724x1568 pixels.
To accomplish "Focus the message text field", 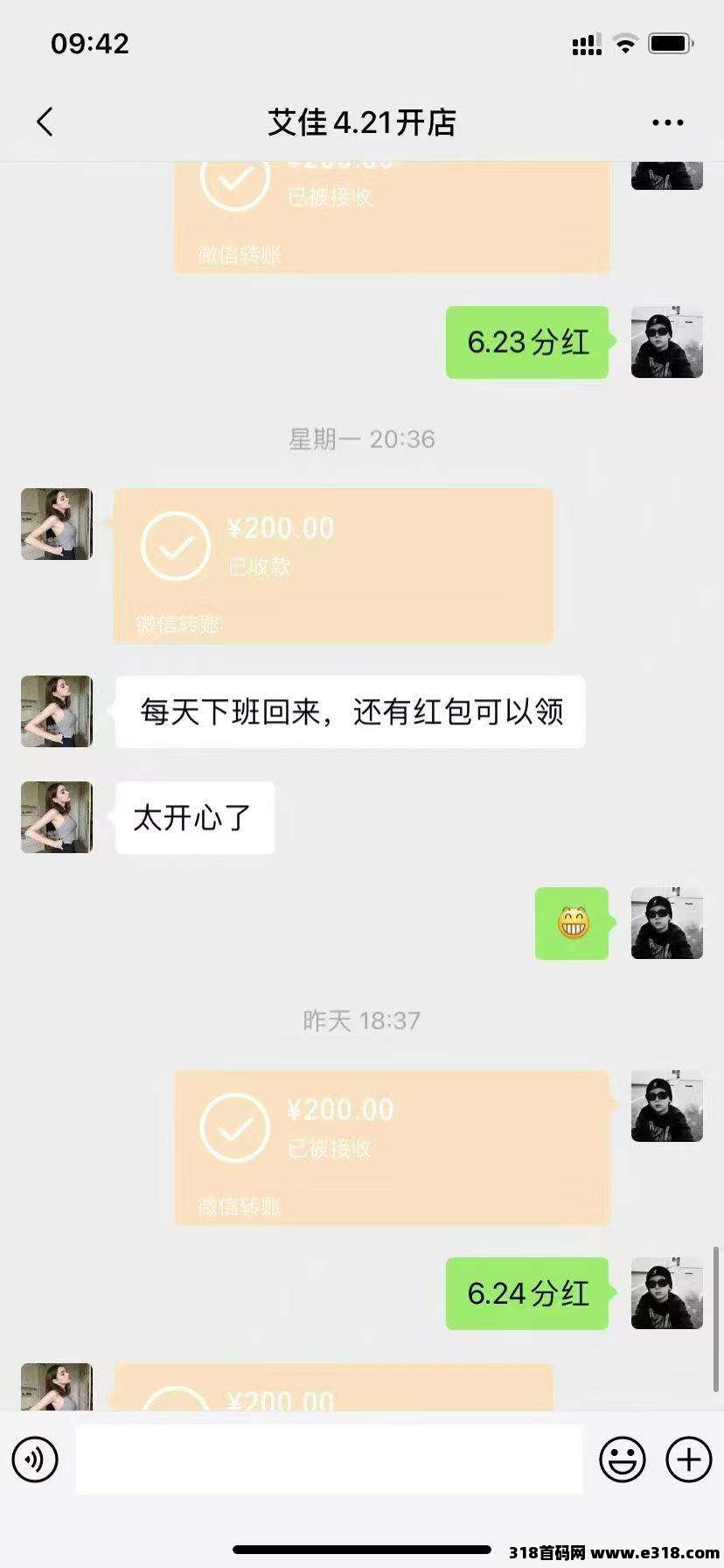I will point(329,1459).
